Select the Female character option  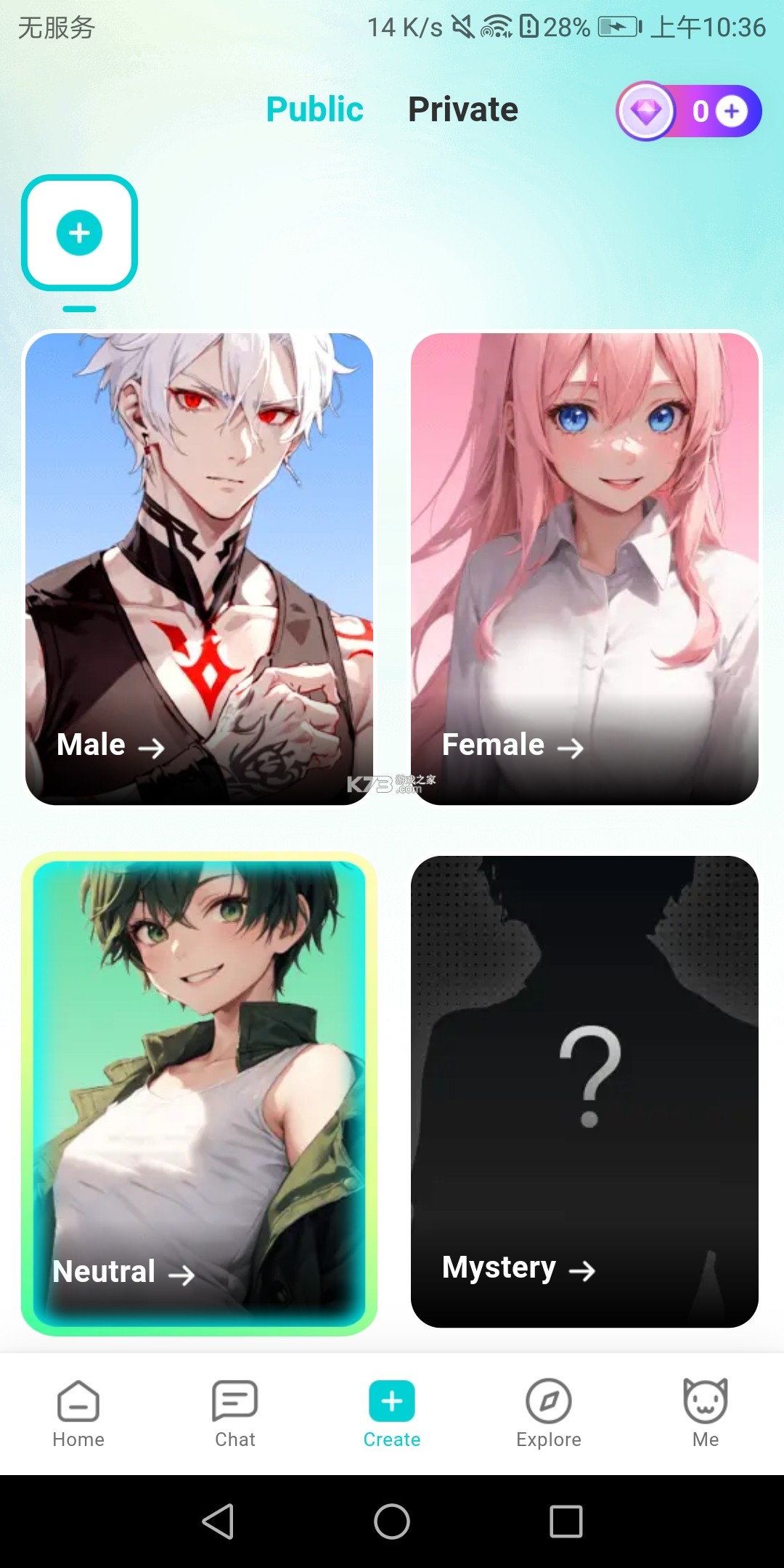click(x=584, y=570)
